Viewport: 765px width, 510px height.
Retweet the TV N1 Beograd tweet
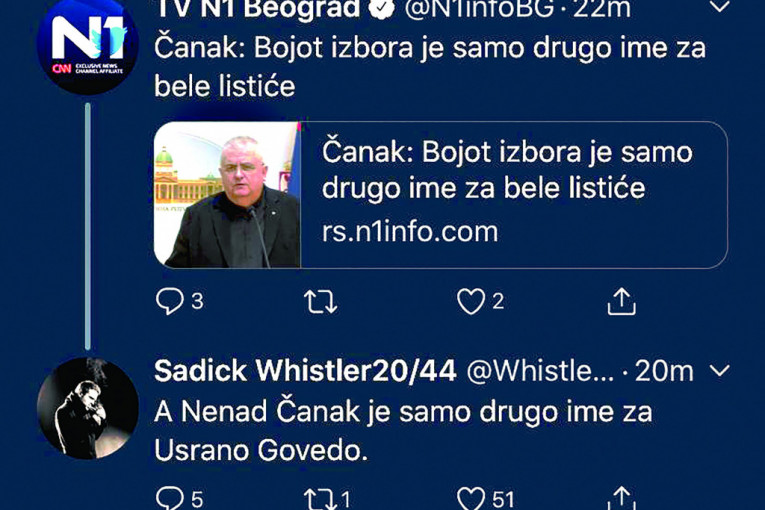pyautogui.click(x=320, y=301)
